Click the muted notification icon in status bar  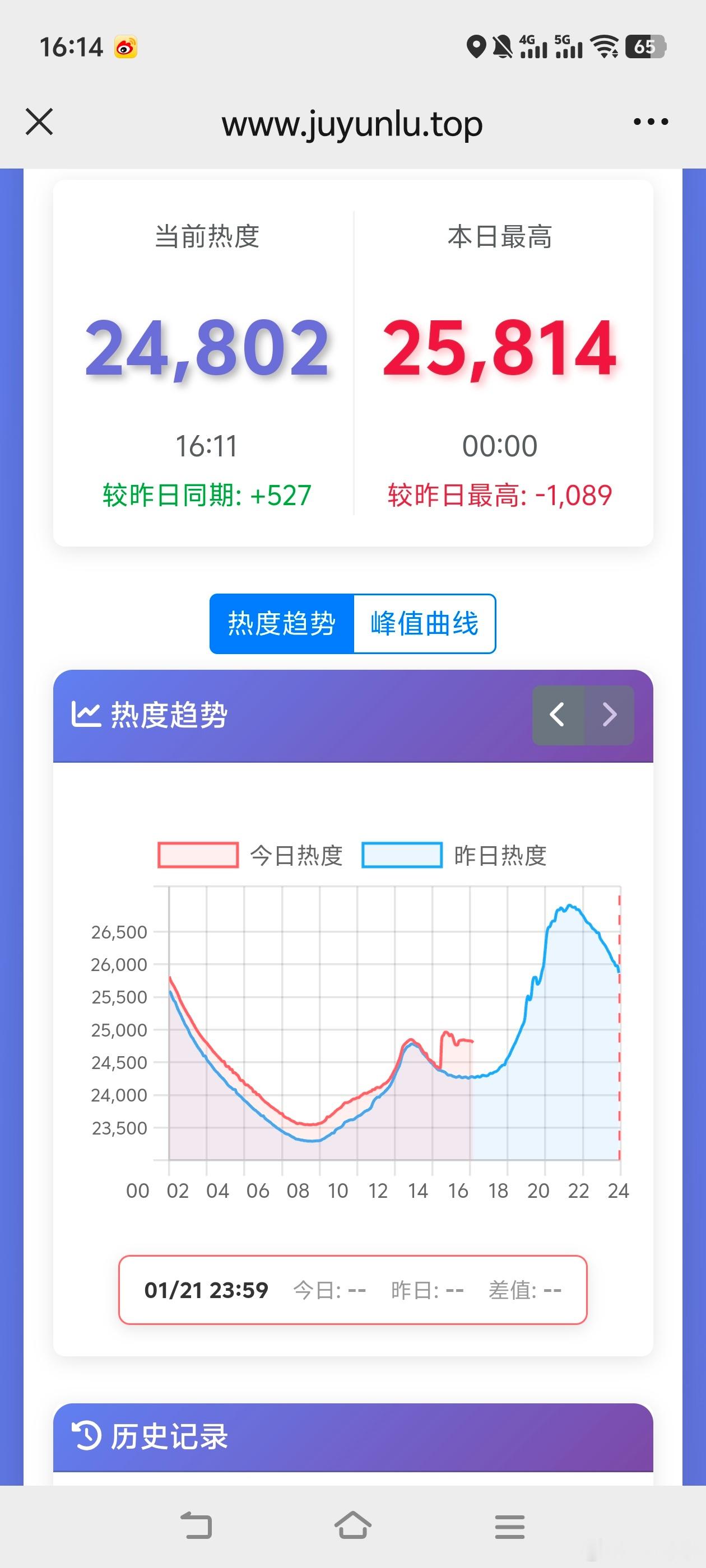click(x=503, y=46)
